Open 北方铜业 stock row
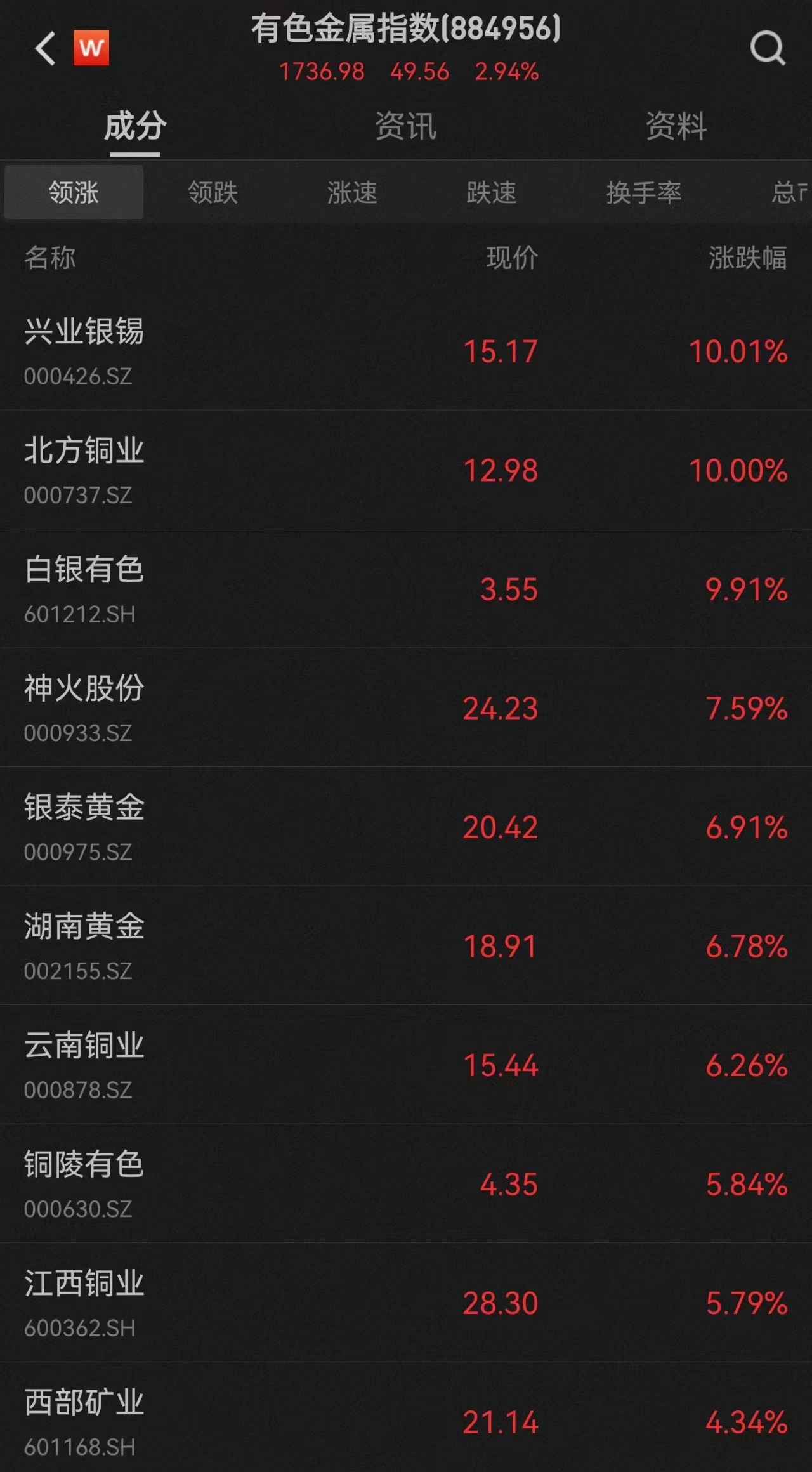 pos(406,470)
